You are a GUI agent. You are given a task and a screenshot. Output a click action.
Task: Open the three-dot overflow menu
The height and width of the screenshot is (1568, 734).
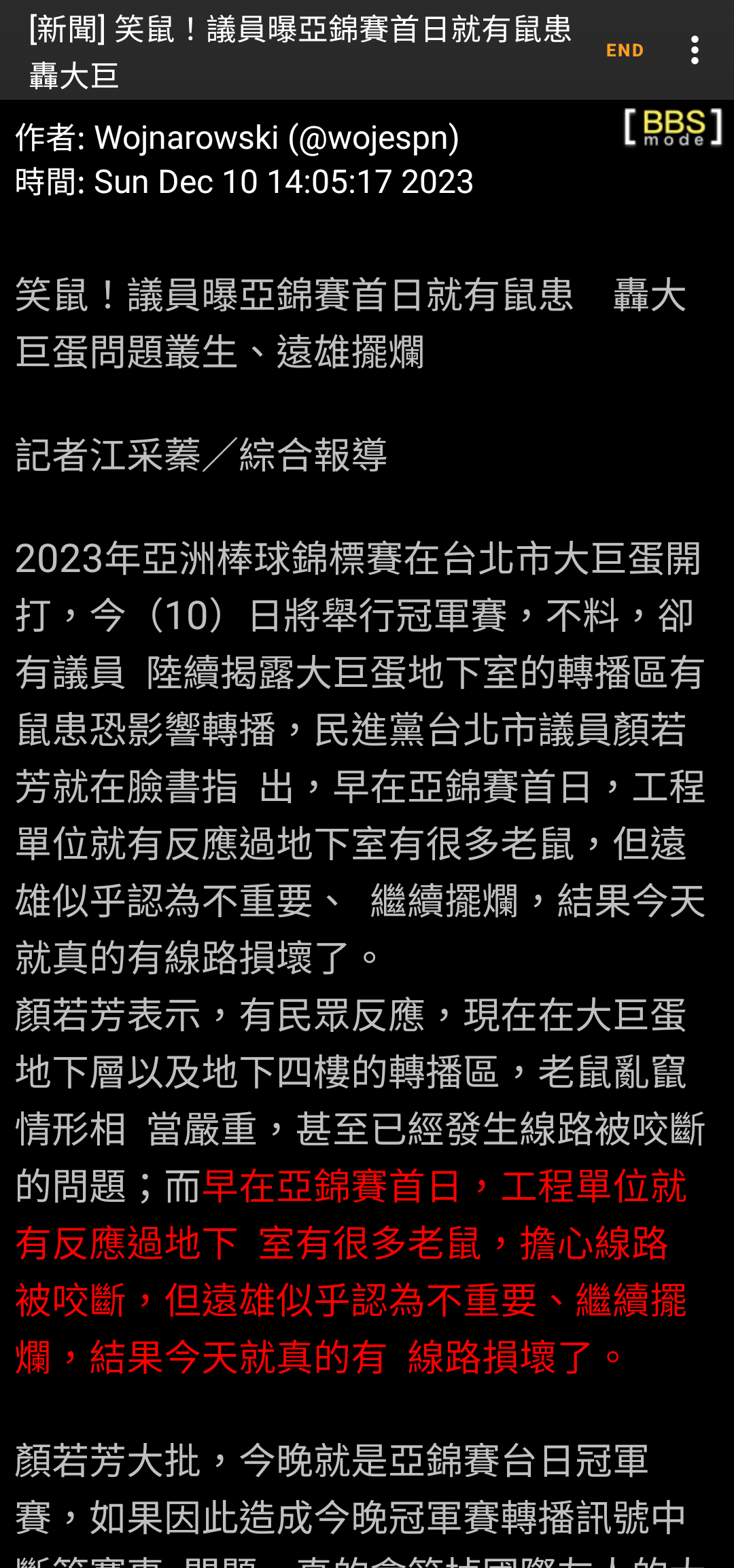694,50
